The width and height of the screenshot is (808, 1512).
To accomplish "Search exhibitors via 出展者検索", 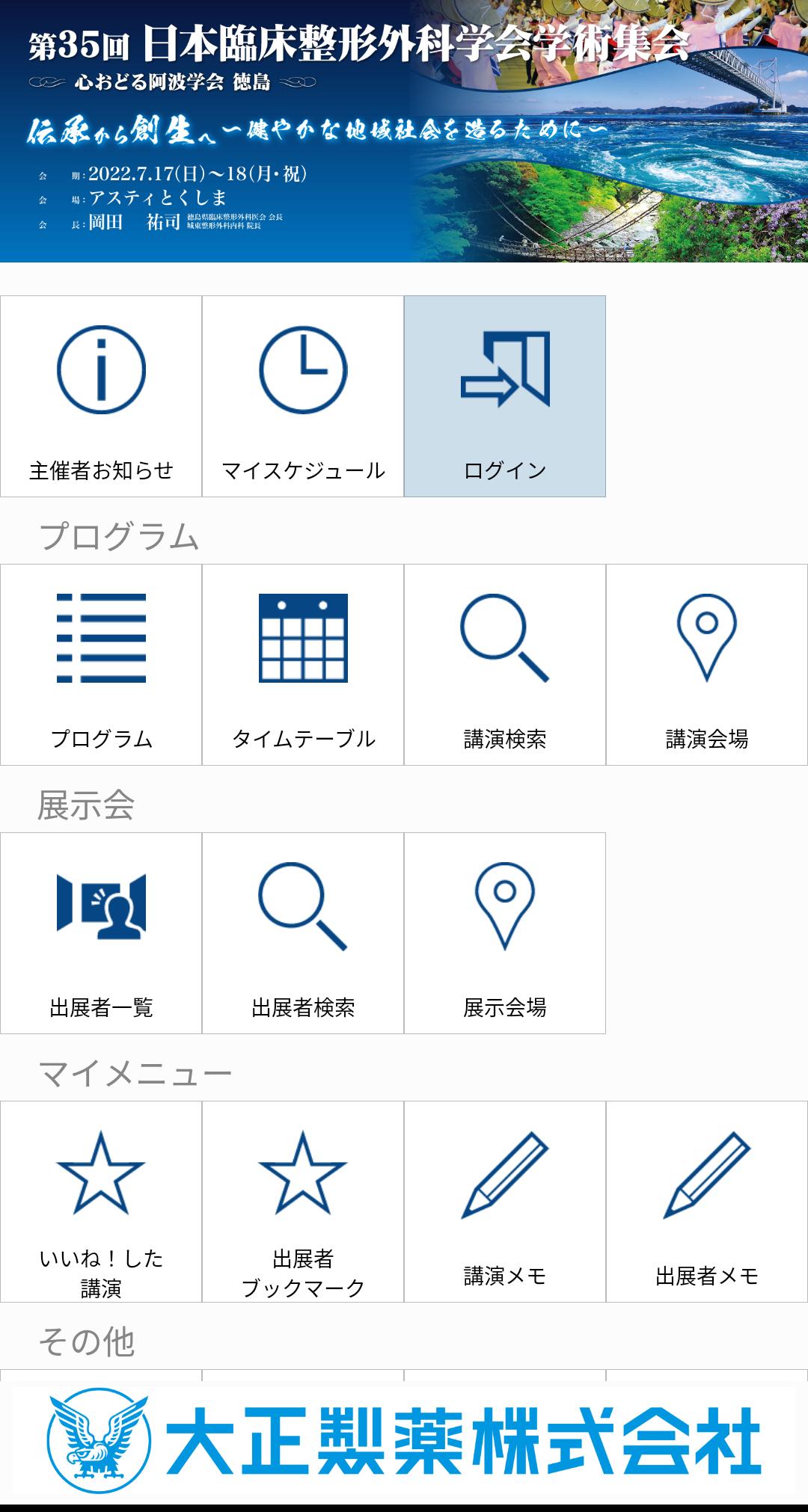I will (x=303, y=933).
